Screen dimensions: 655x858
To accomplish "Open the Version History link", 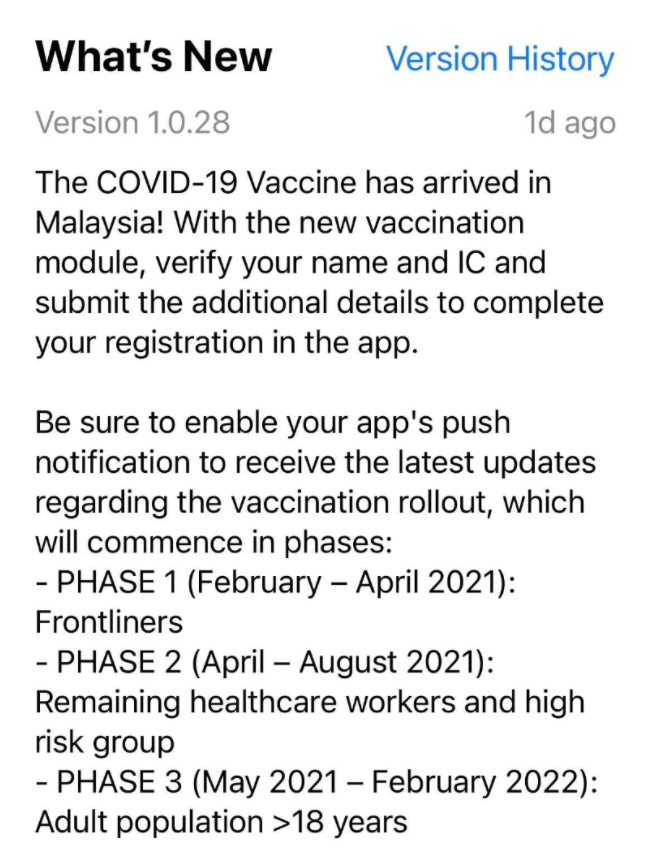I will [500, 59].
